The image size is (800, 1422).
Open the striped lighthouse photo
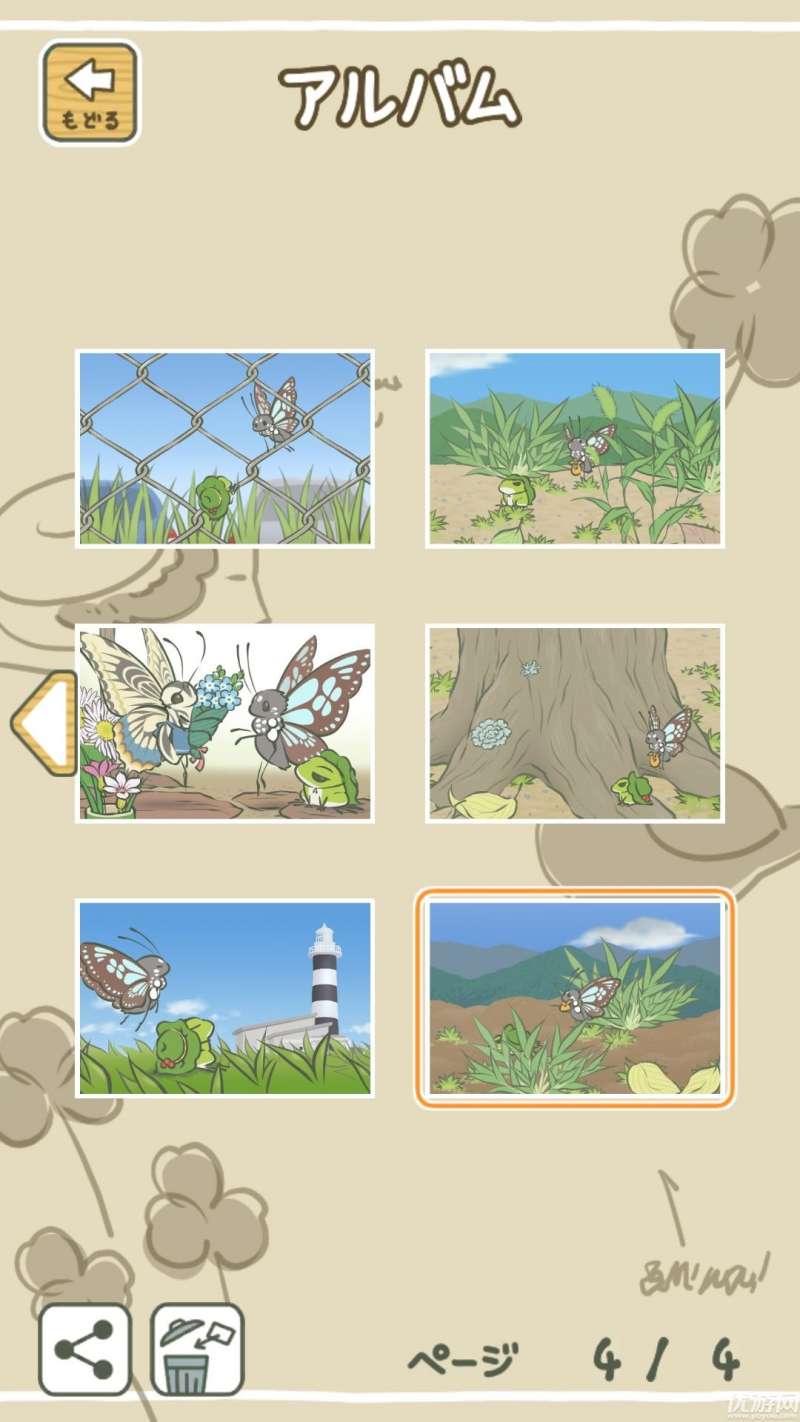point(225,997)
